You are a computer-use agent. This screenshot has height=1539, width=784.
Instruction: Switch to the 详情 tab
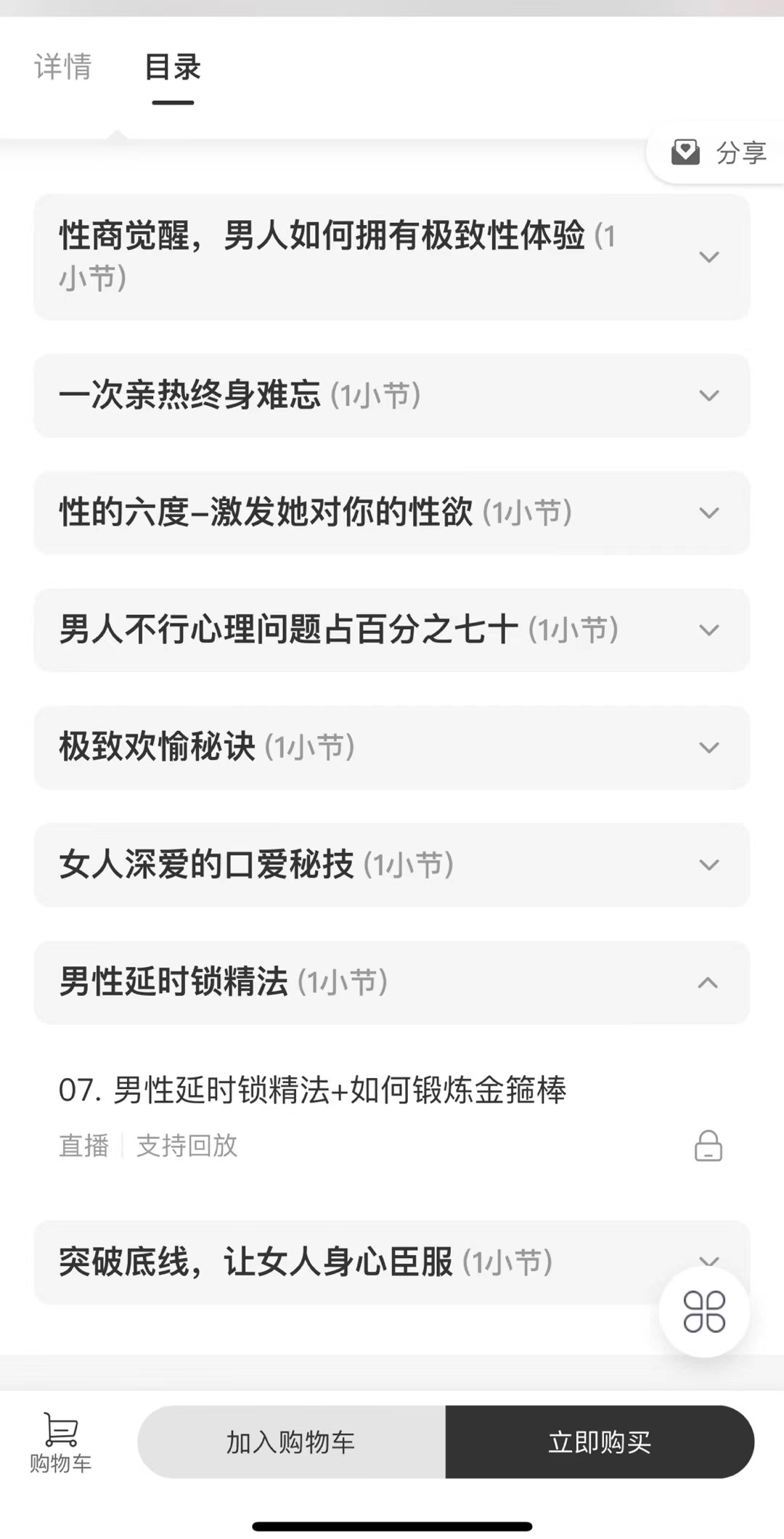[63, 67]
